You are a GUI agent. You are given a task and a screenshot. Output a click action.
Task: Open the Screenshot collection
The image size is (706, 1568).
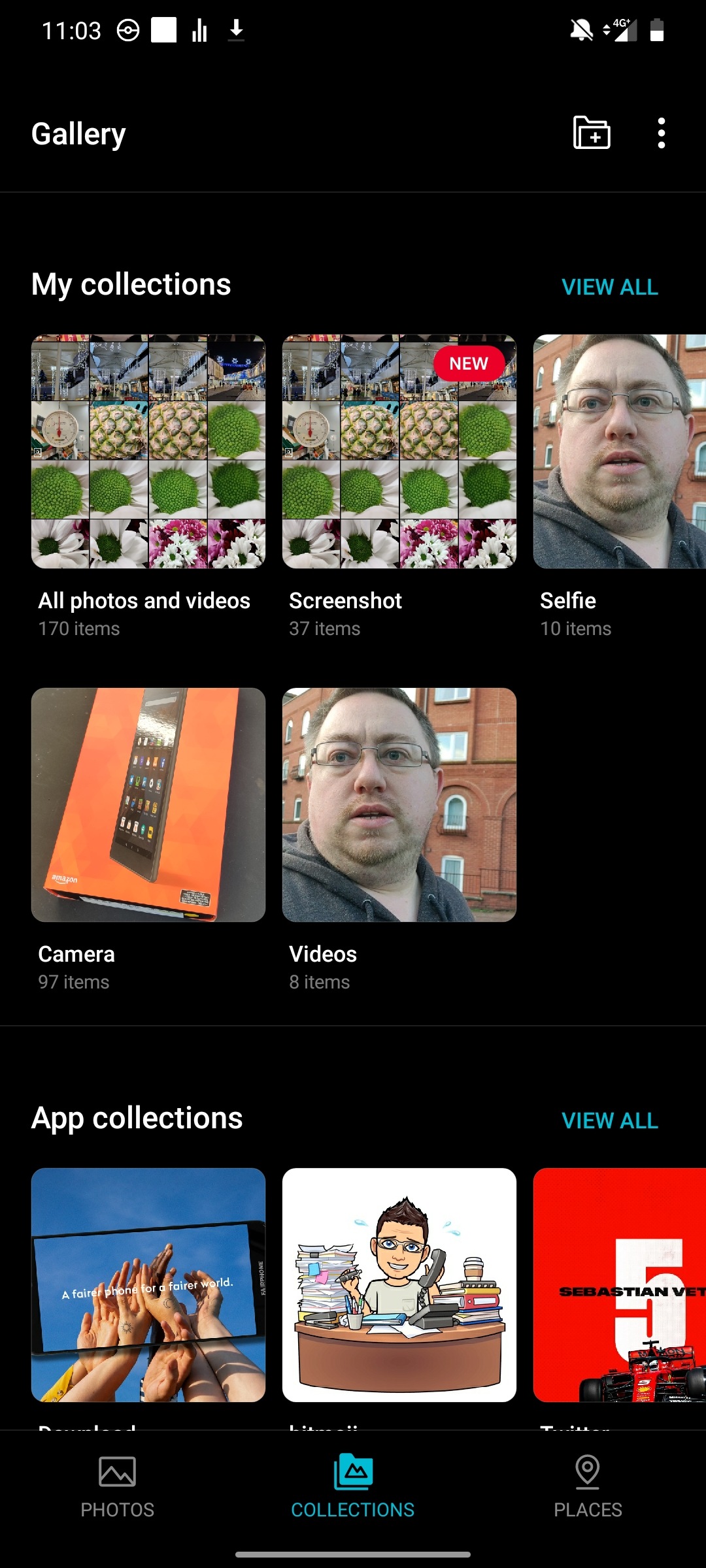(x=399, y=452)
